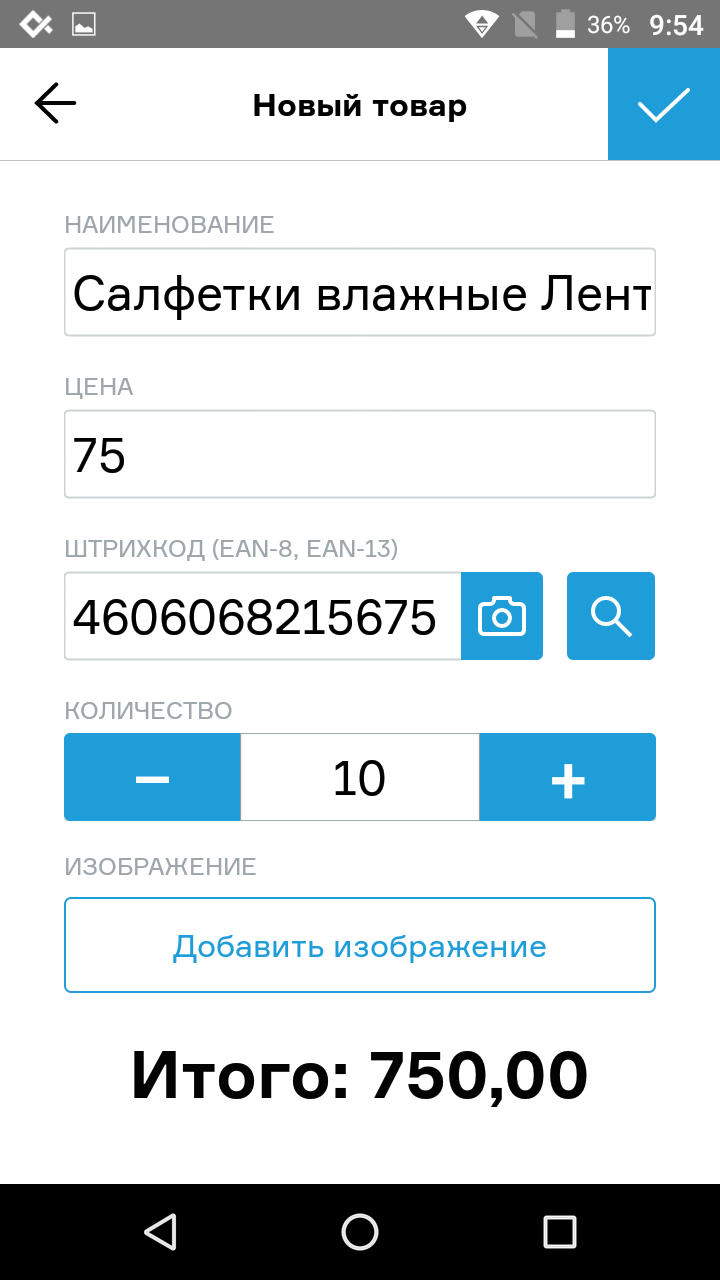The image size is (720, 1280).
Task: Search product by barcode magnifier icon
Action: click(x=611, y=616)
